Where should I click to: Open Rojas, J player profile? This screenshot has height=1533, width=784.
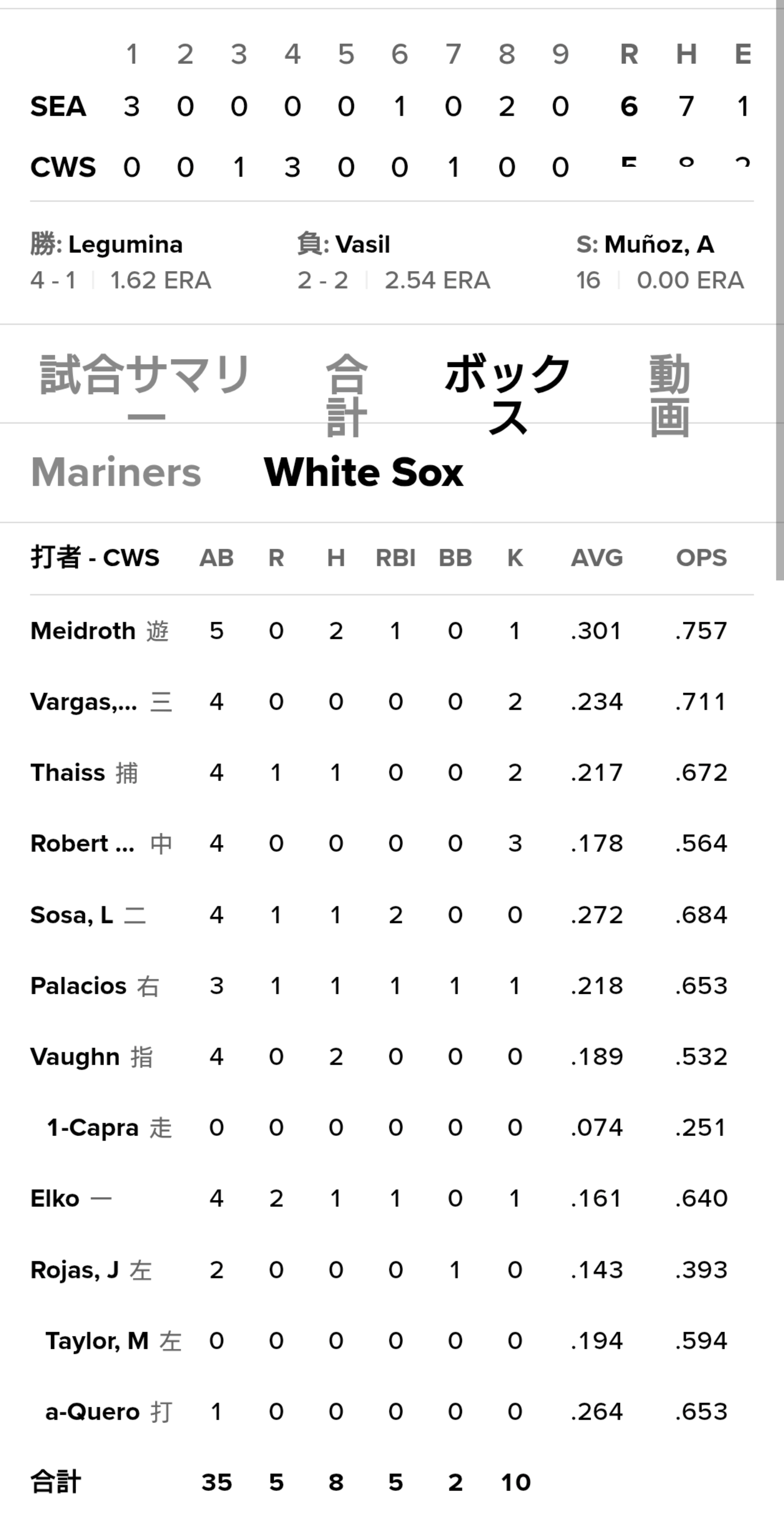click(75, 1269)
